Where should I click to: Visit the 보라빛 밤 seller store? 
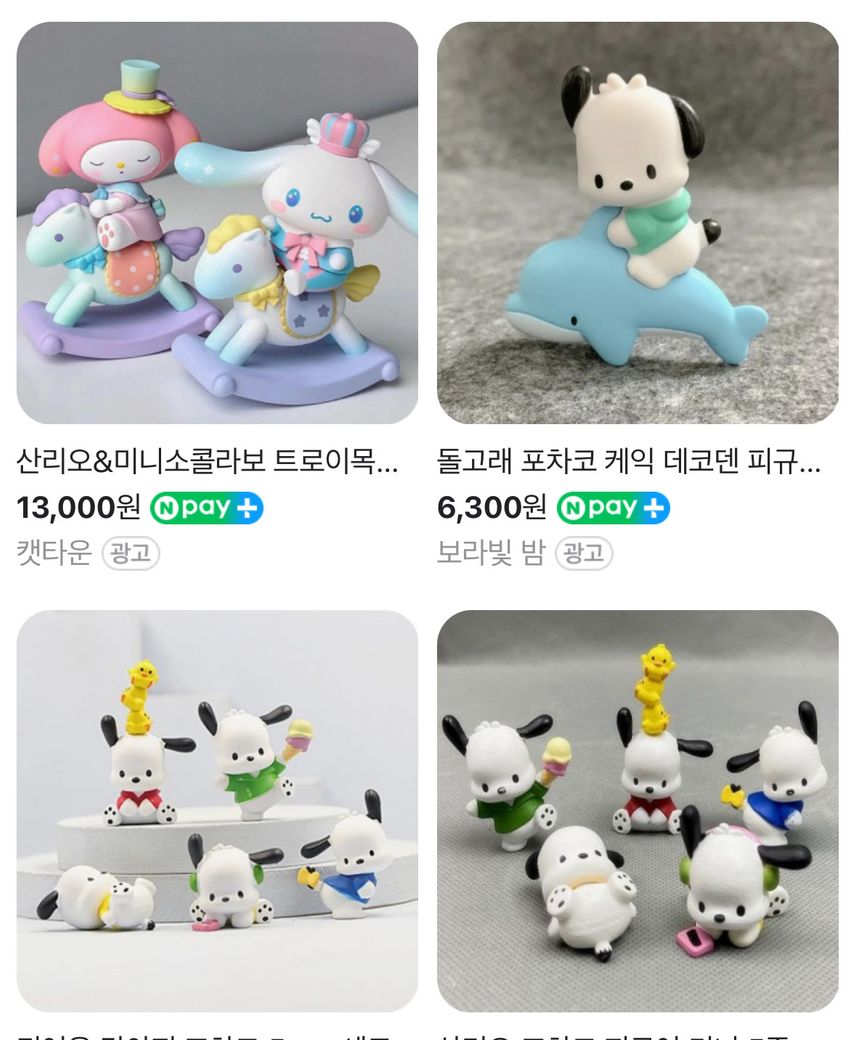(489, 552)
